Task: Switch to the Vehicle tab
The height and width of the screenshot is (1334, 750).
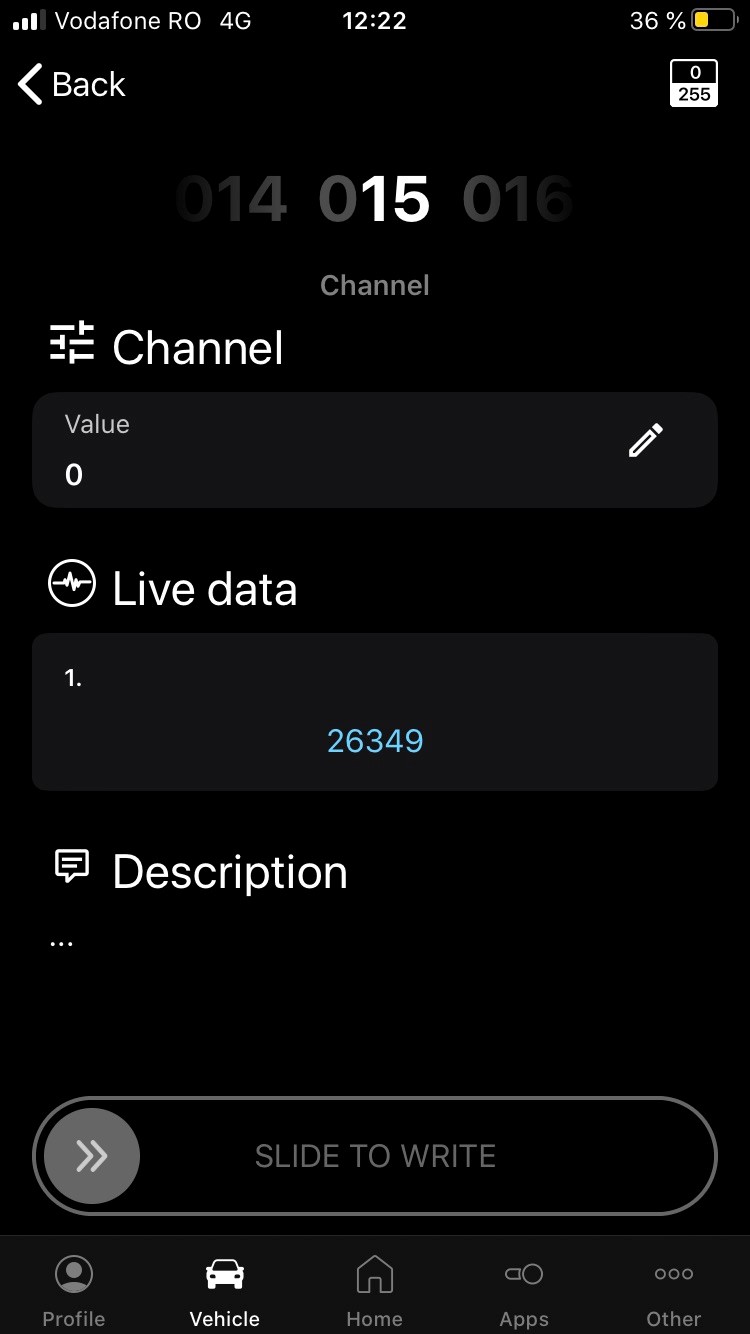Action: [x=224, y=1290]
